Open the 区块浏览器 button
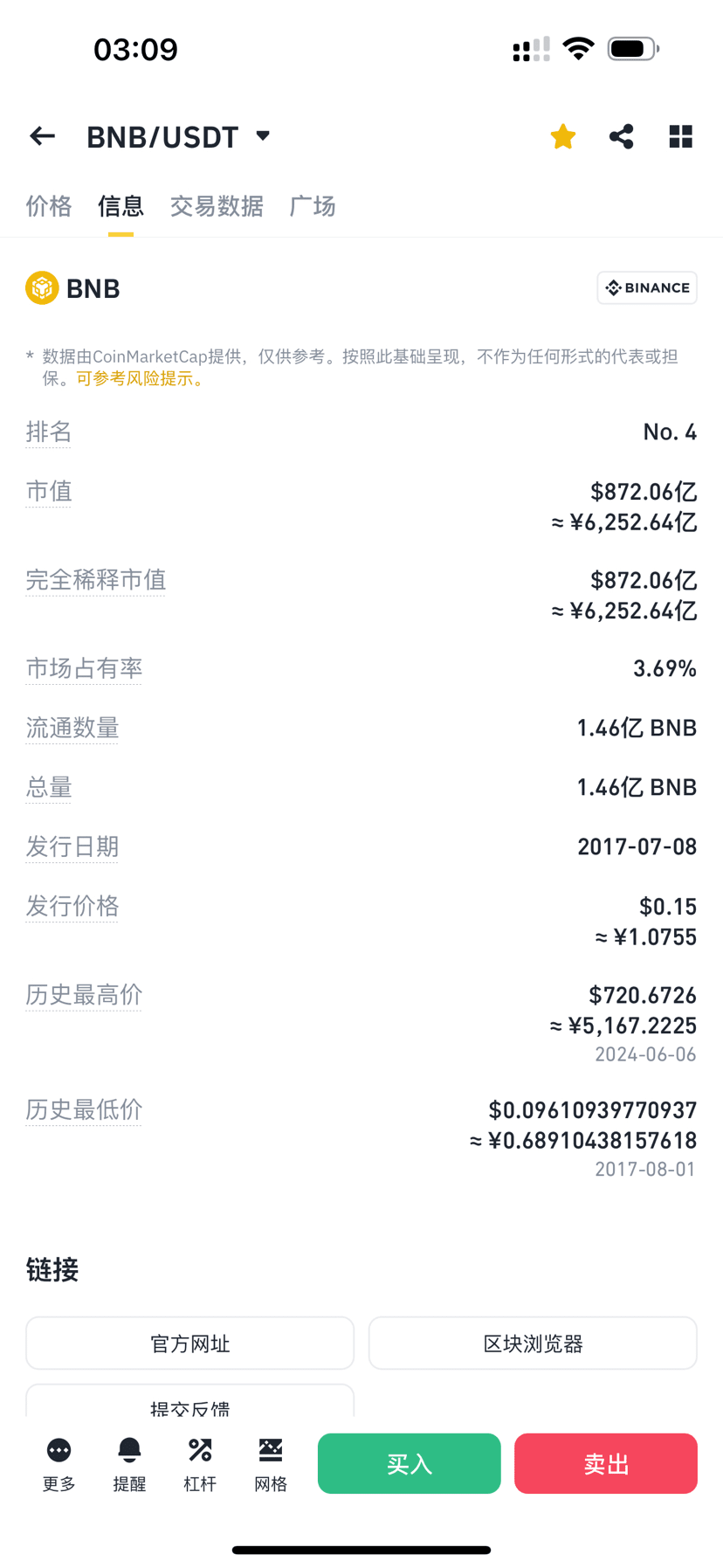723x1568 pixels. coord(533,1343)
